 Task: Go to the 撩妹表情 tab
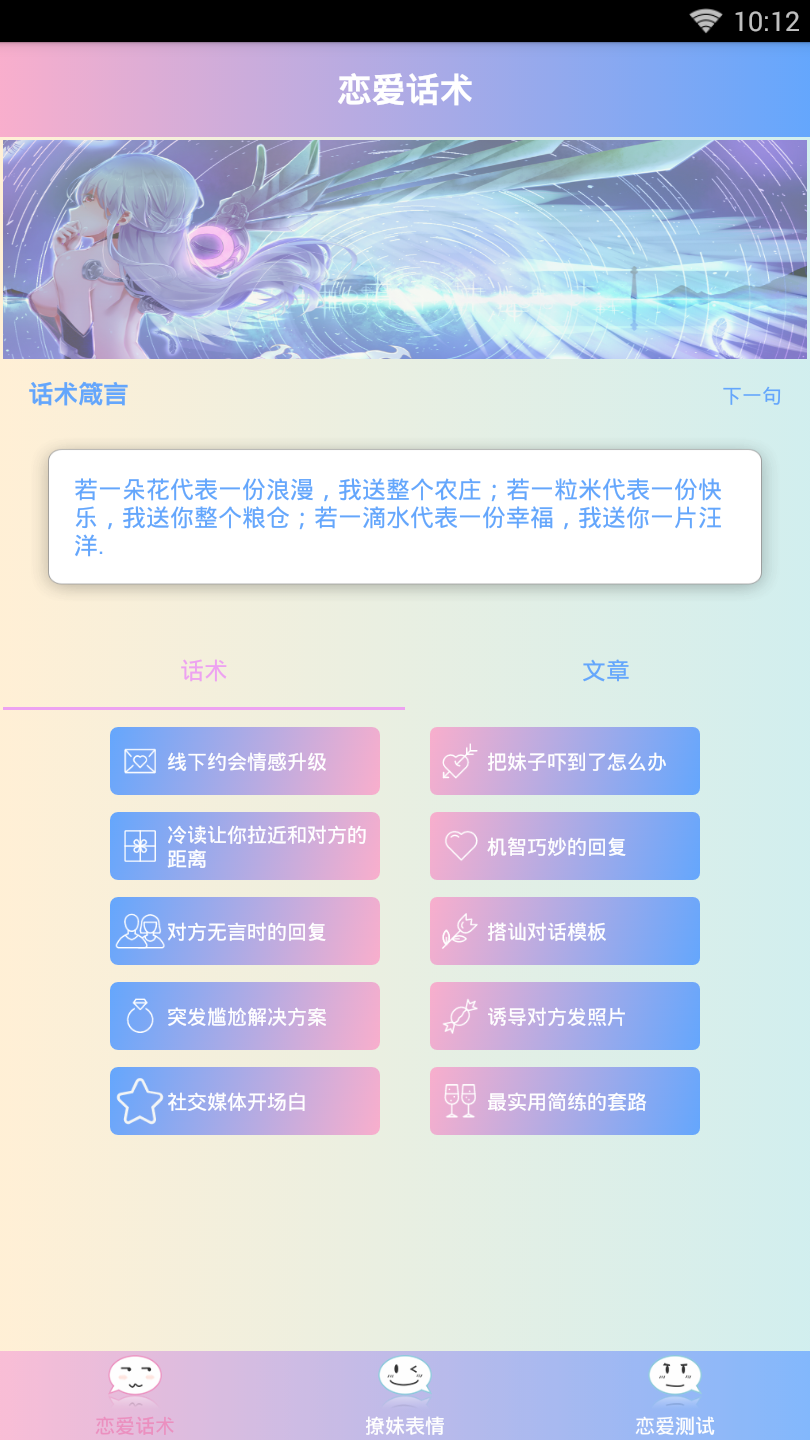405,1396
